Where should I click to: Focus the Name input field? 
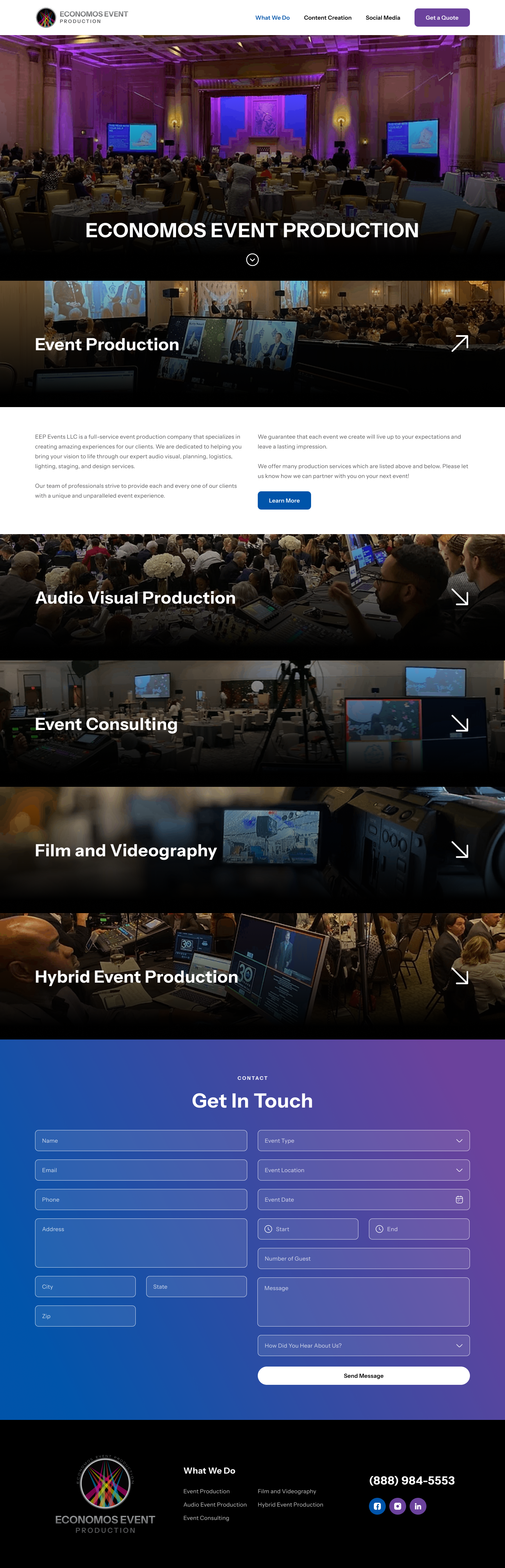pos(141,1141)
